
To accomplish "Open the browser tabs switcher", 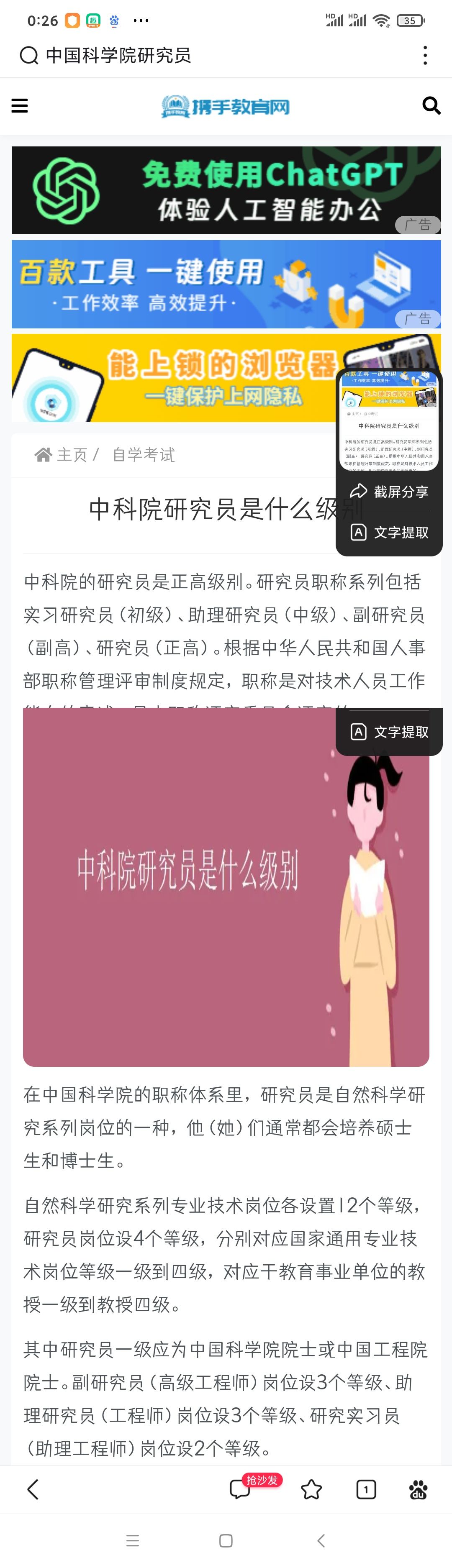I will tap(365, 1489).
